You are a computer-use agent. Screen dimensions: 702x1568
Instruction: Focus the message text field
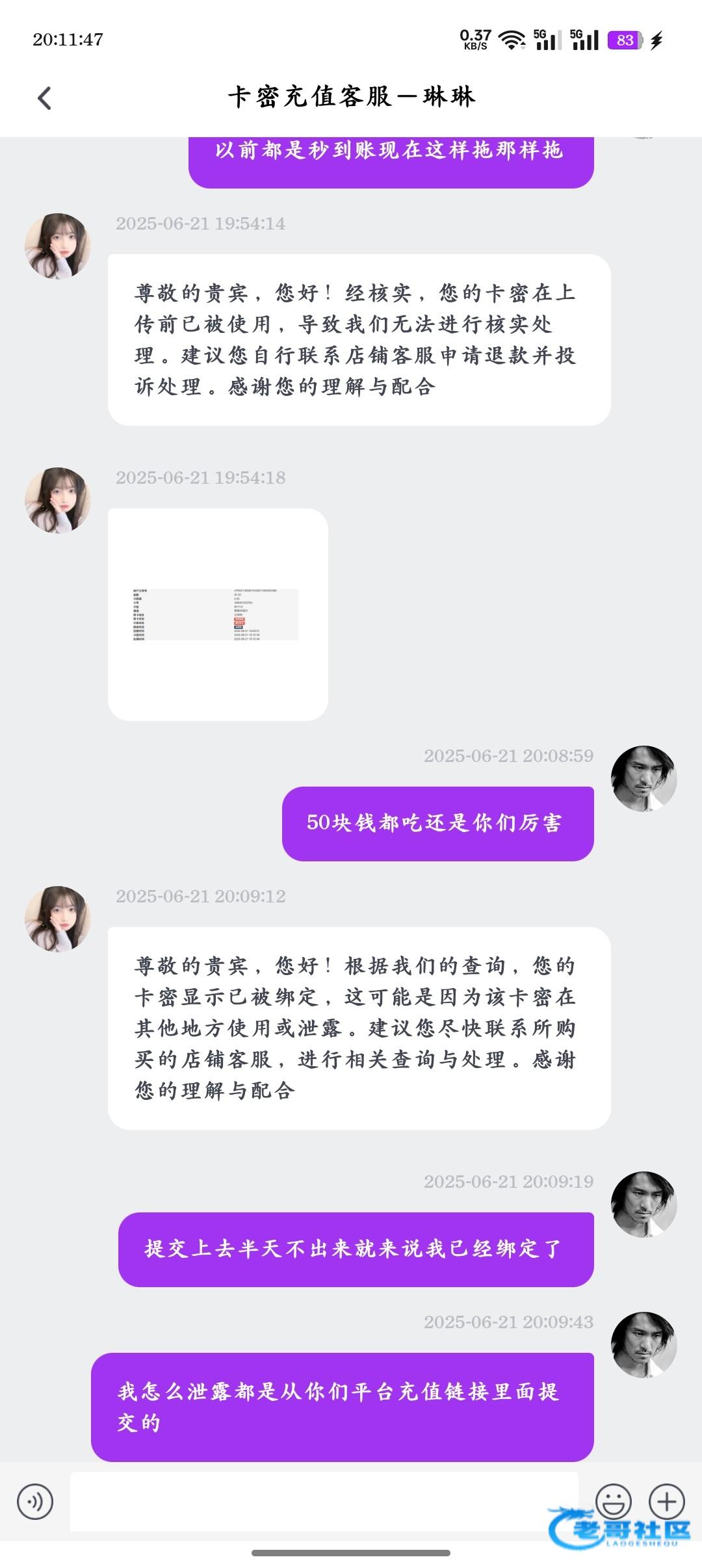[x=324, y=1502]
